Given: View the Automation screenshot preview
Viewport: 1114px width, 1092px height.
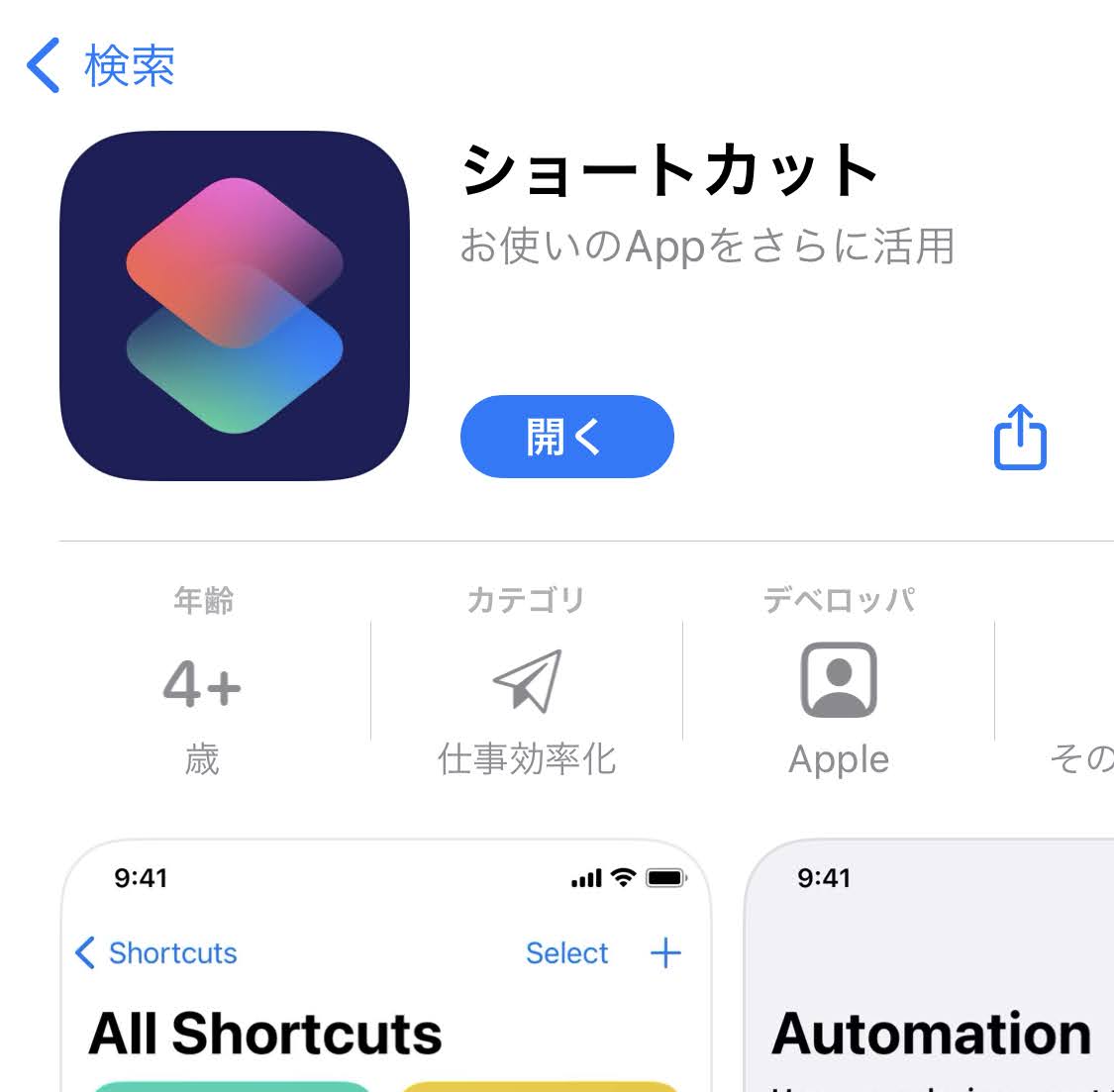Looking at the screenshot, I should click(x=931, y=970).
